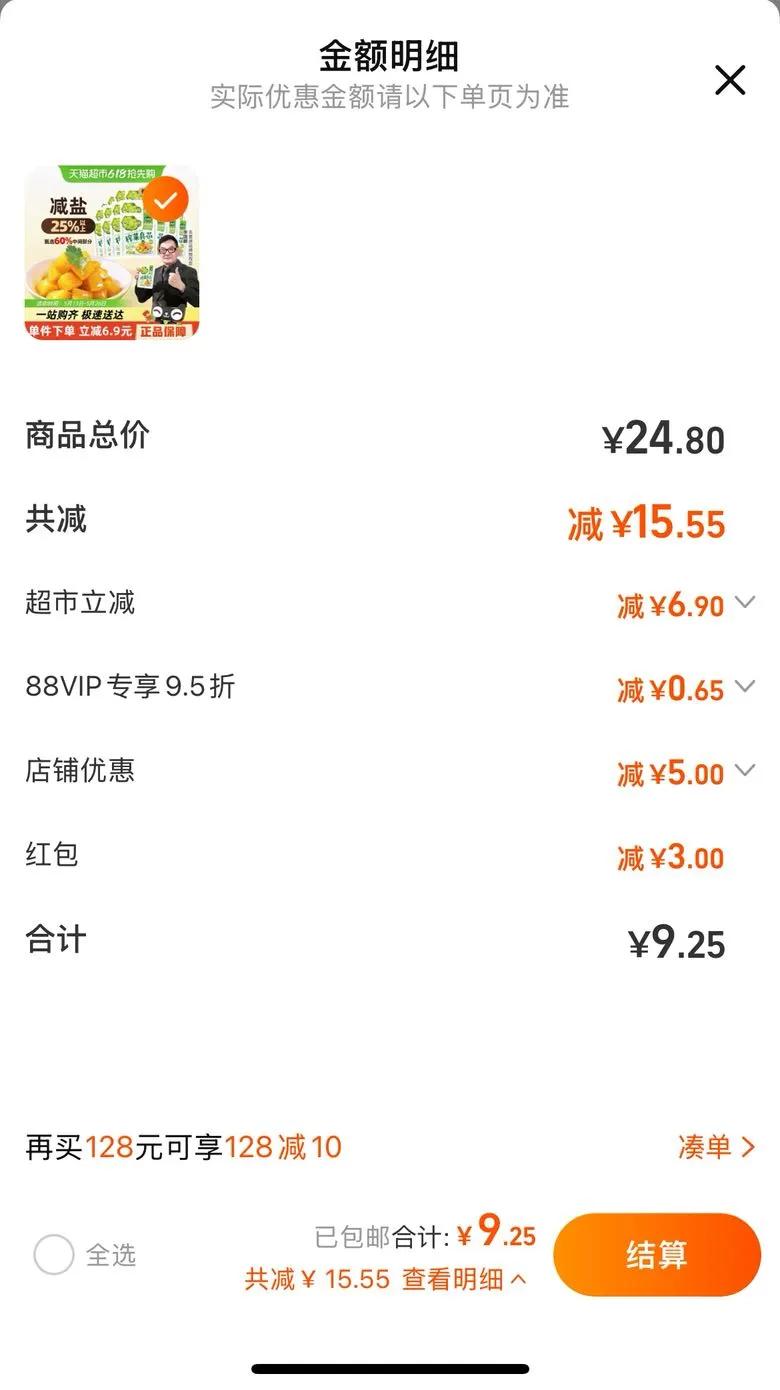This screenshot has height=1390, width=780.
Task: Expand the 超市立减 discount details
Action: pos(744,602)
